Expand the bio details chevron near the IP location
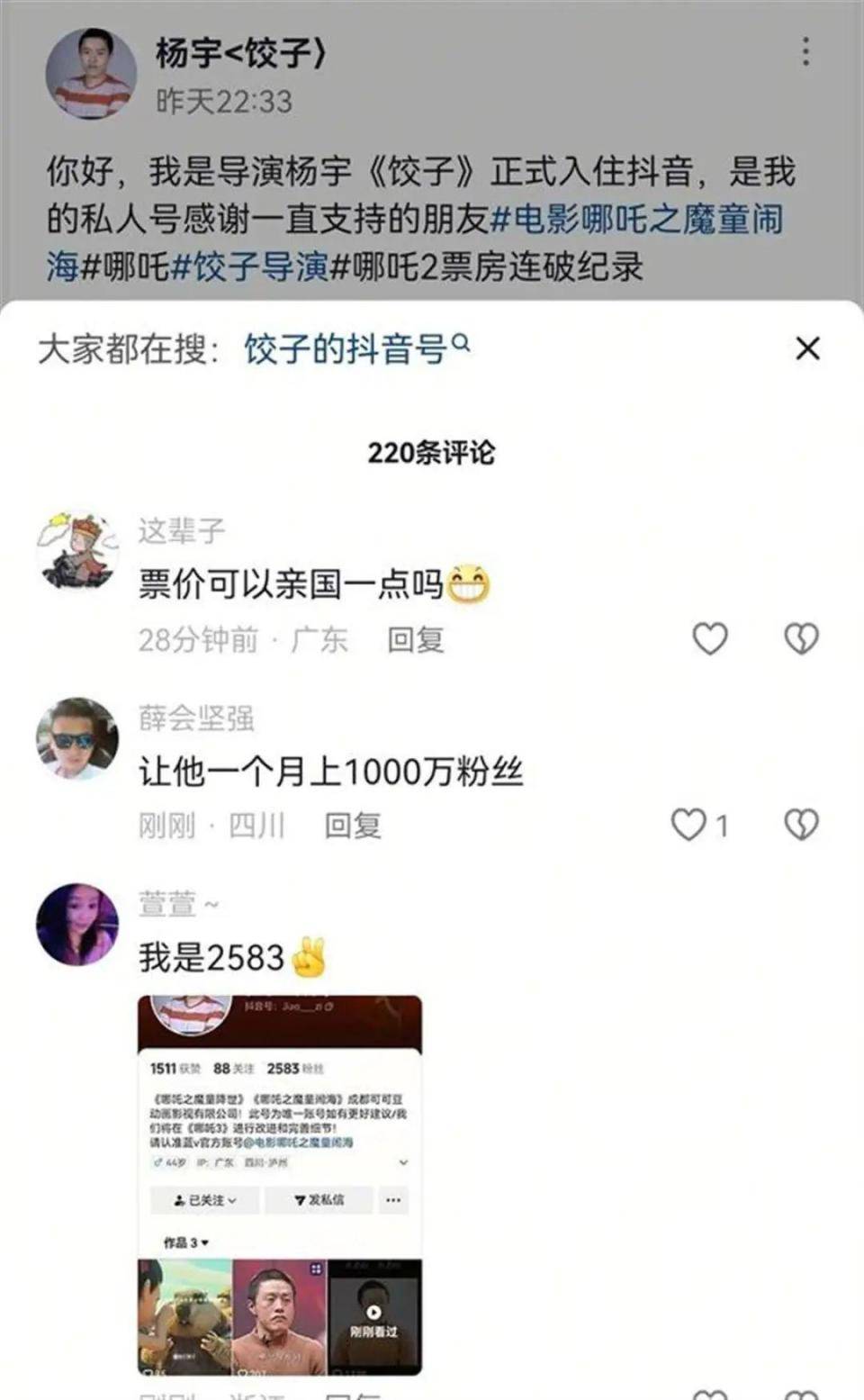The height and width of the screenshot is (1400, 864). 403,1161
